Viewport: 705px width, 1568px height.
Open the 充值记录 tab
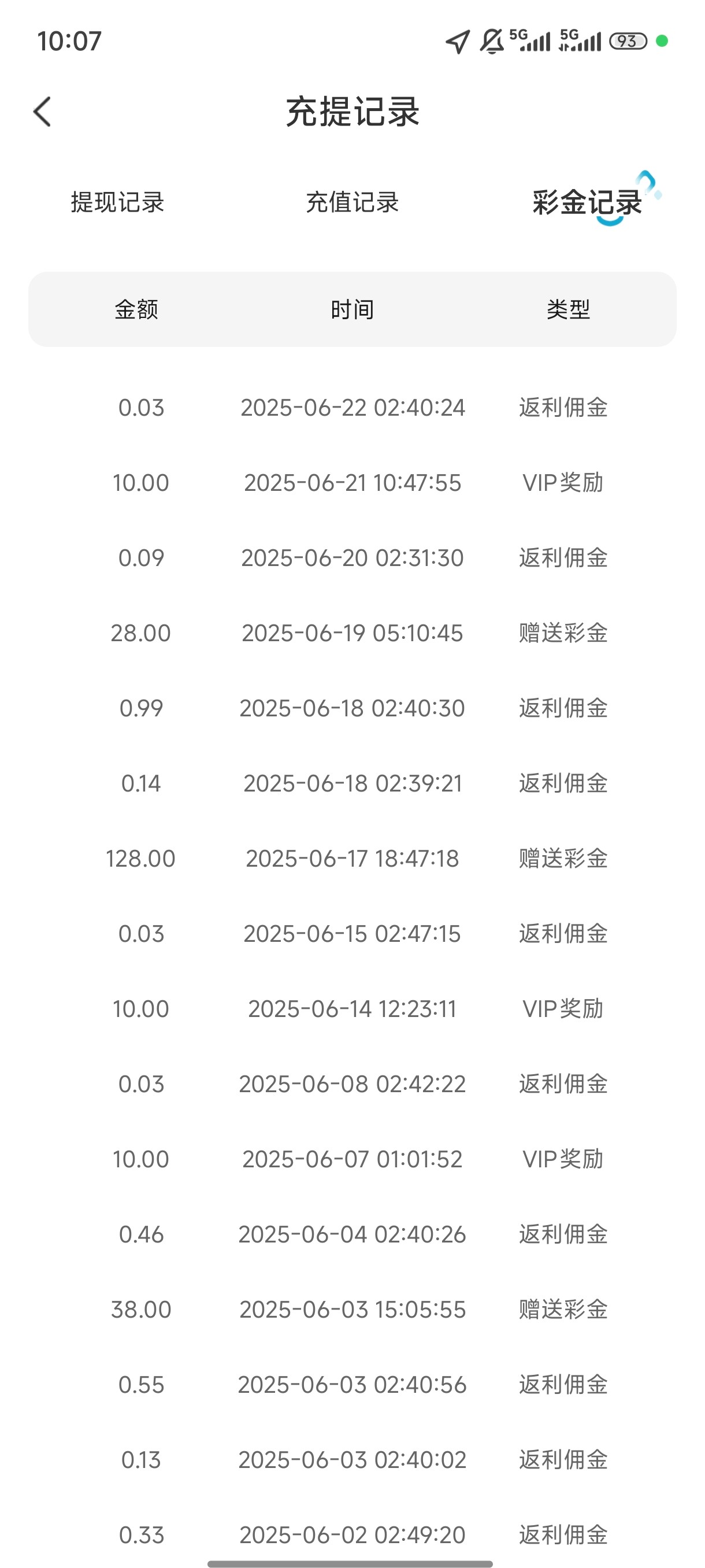tap(352, 202)
